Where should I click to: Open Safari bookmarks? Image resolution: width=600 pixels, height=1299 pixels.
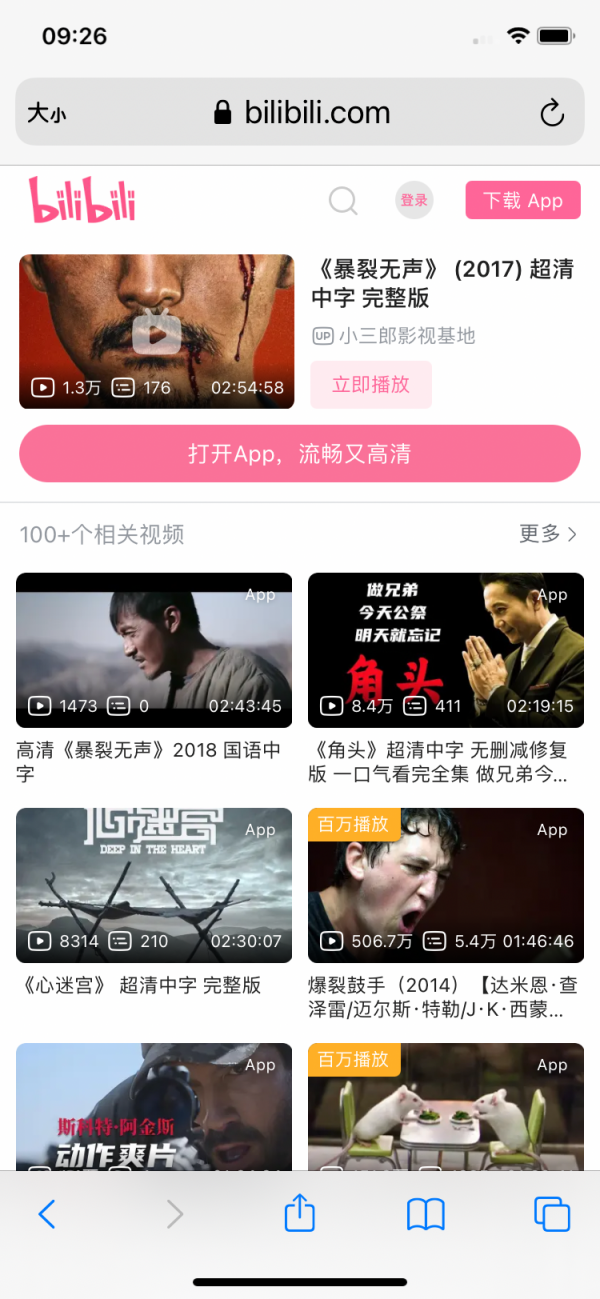(426, 1214)
